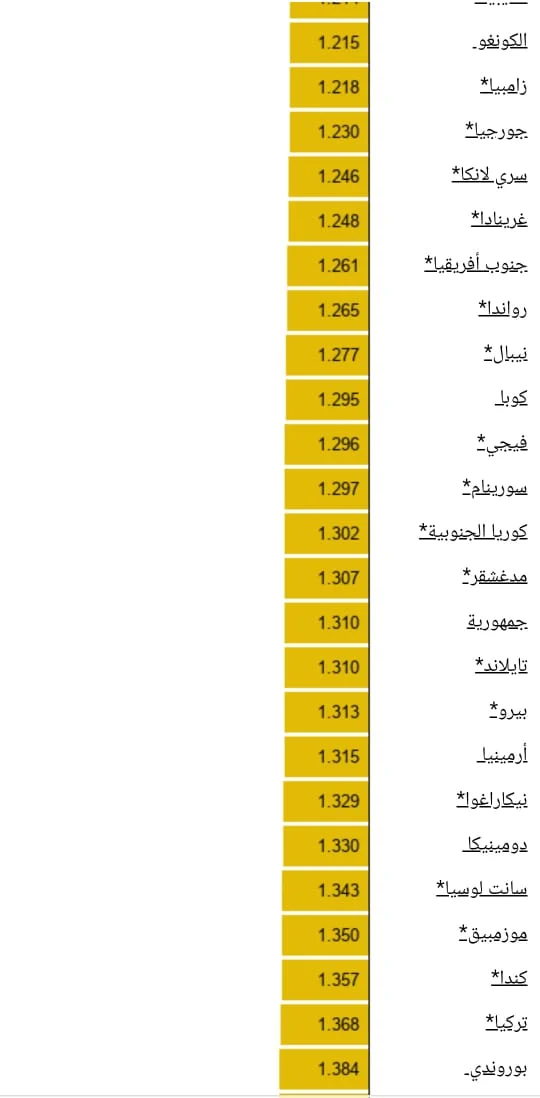The image size is (540, 1098).
Task: Open the سانت لوسيا link
Action: point(482,889)
